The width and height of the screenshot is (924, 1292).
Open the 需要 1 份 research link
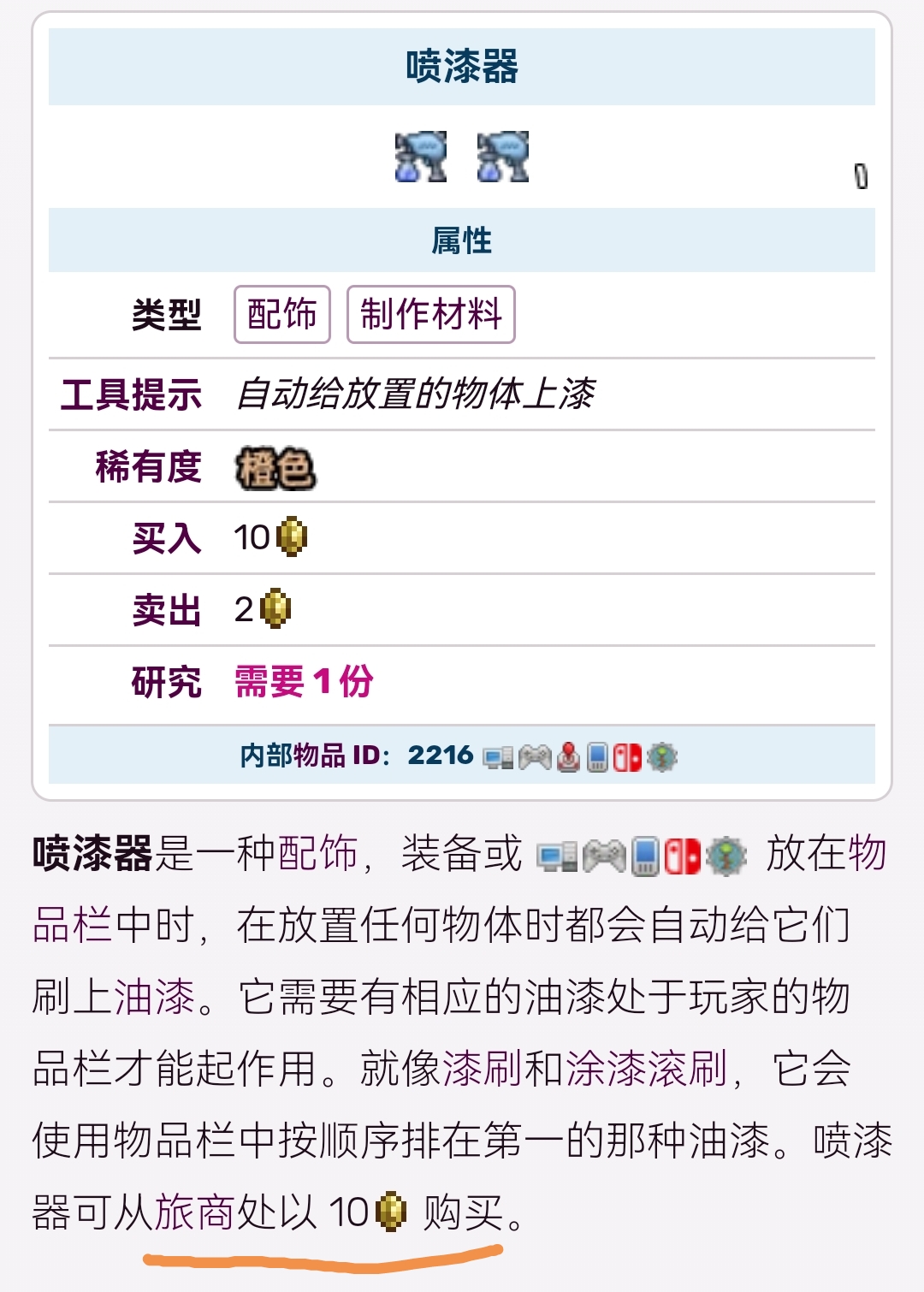(304, 682)
